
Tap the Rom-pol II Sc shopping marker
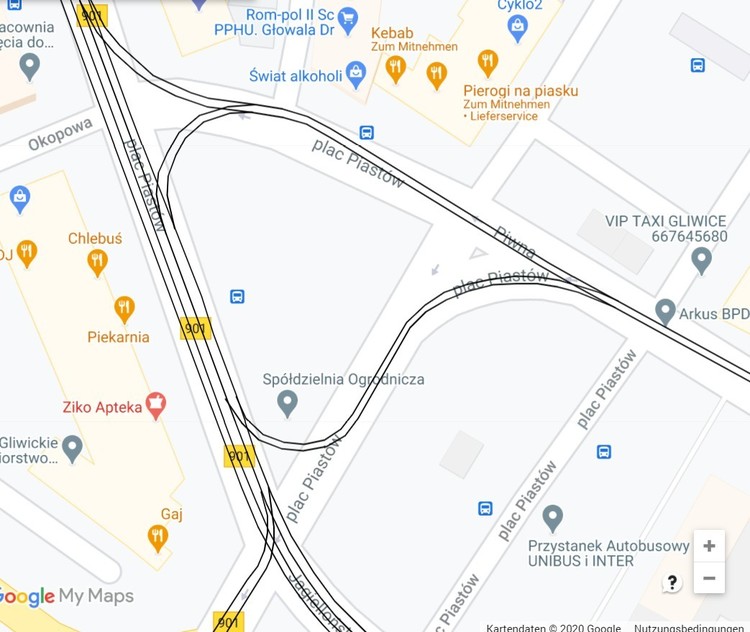347,18
